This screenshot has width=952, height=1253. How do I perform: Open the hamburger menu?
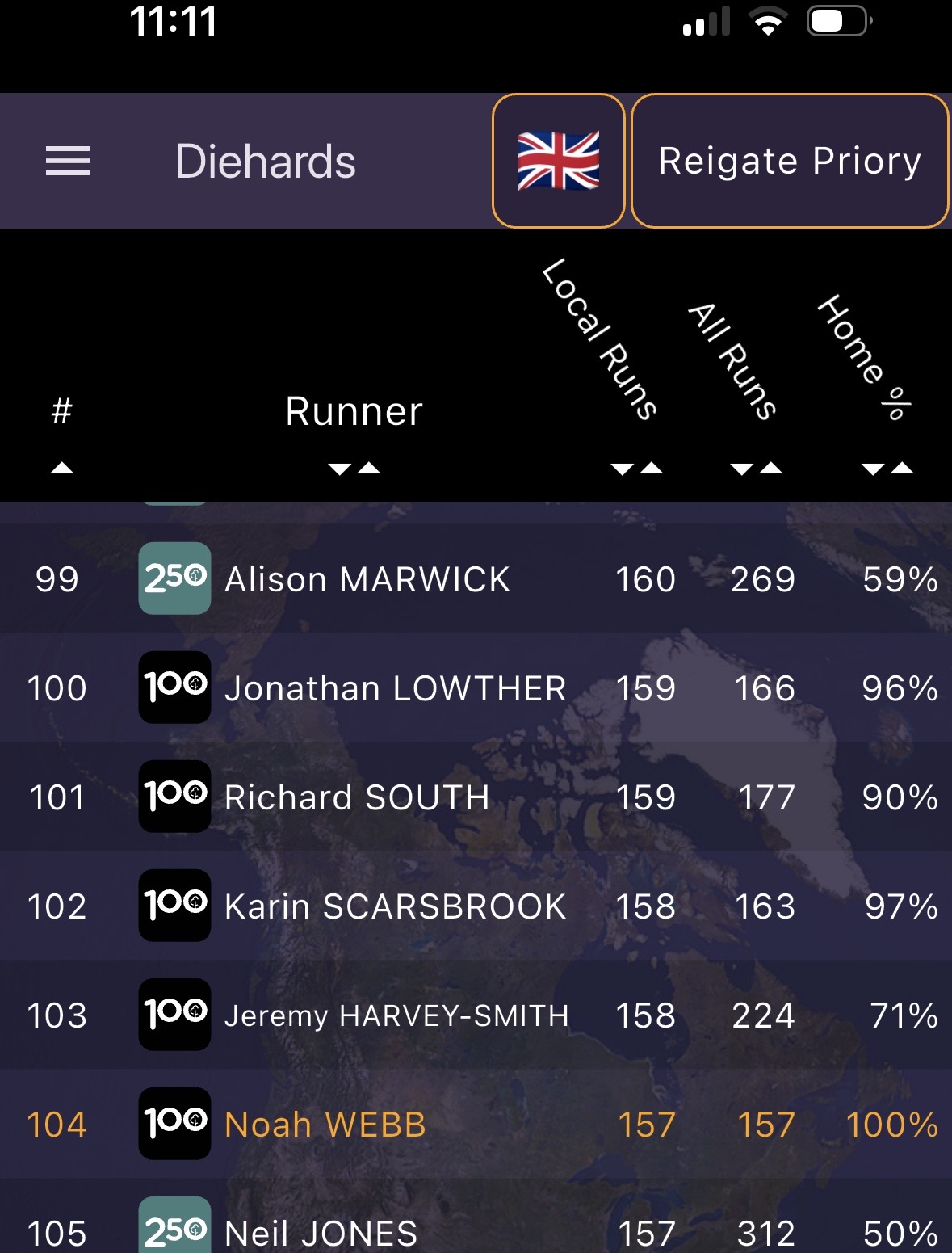[68, 162]
